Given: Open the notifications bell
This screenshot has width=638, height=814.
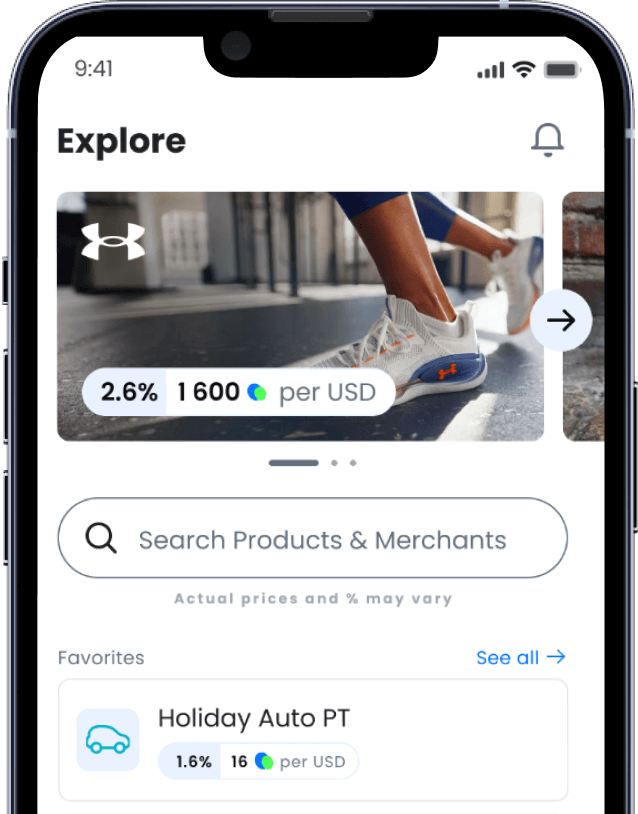Looking at the screenshot, I should [x=547, y=141].
